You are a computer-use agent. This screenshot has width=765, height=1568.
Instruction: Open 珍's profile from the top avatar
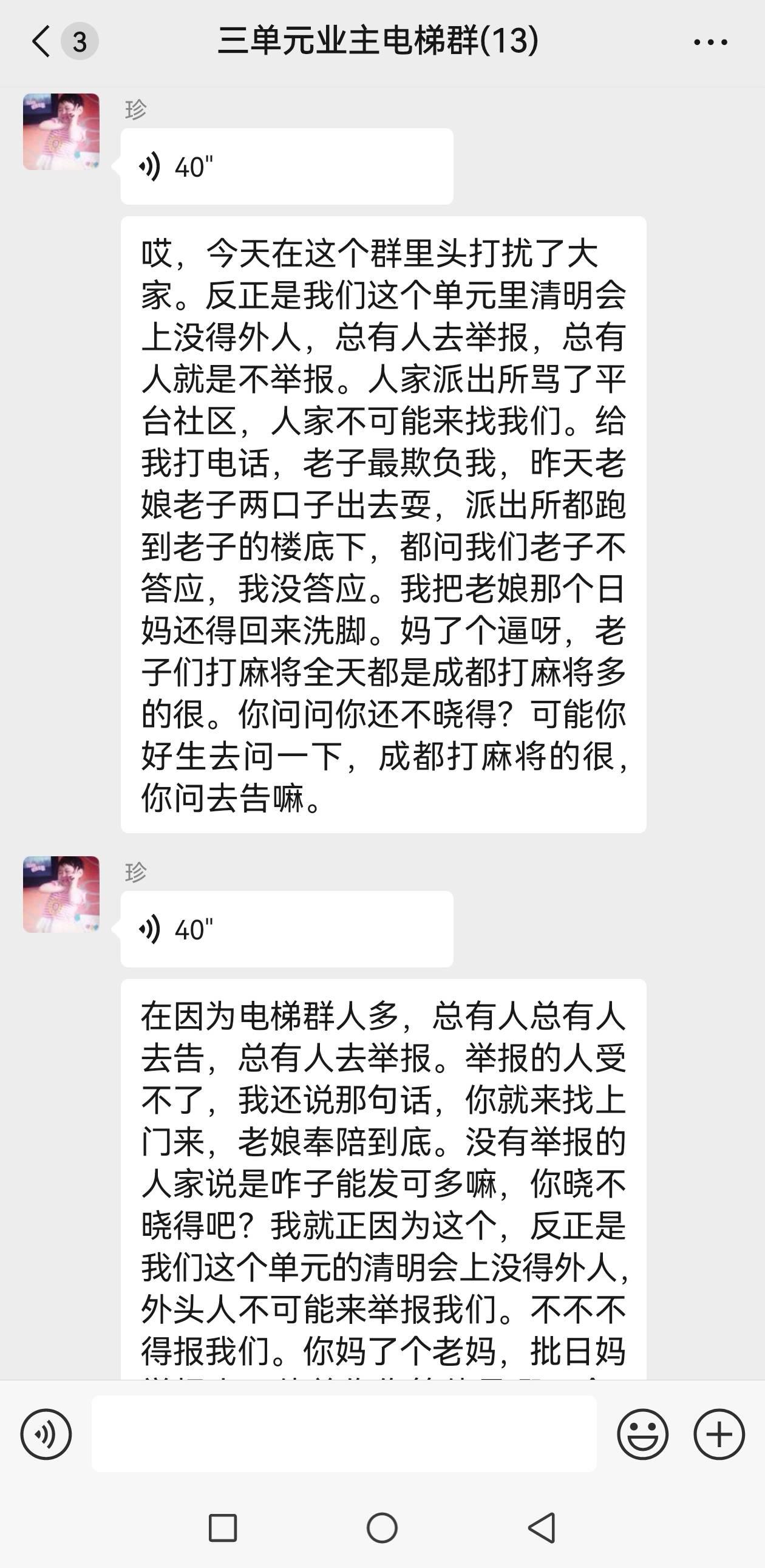pyautogui.click(x=61, y=132)
